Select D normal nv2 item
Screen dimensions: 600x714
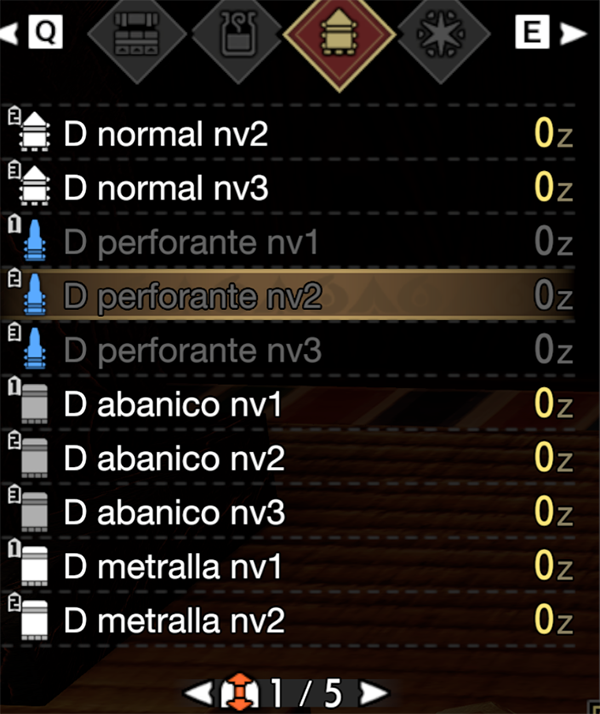pos(290,134)
